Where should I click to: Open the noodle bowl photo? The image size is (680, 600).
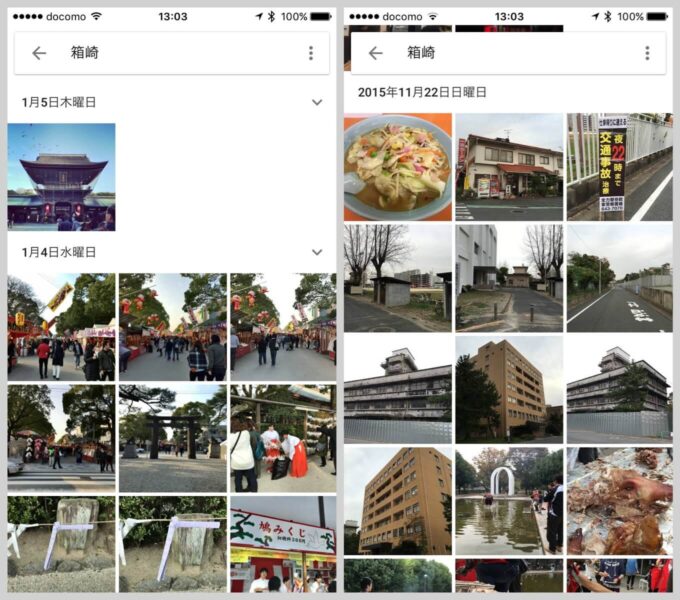click(398, 166)
